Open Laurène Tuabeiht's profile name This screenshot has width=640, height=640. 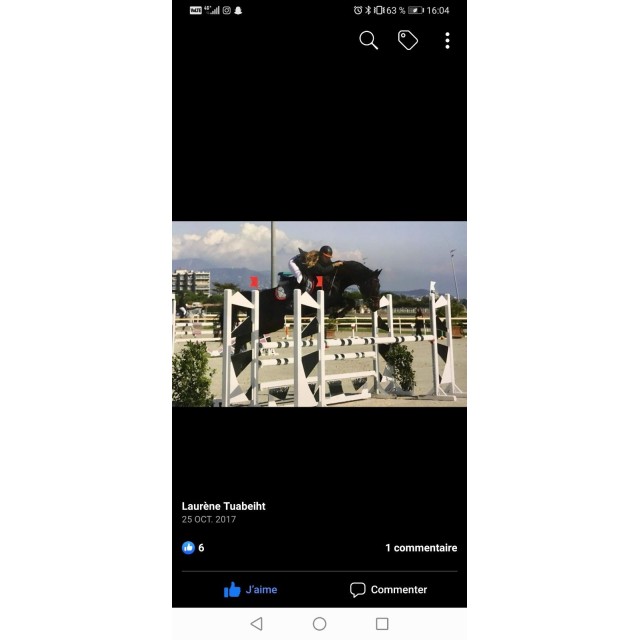click(223, 506)
